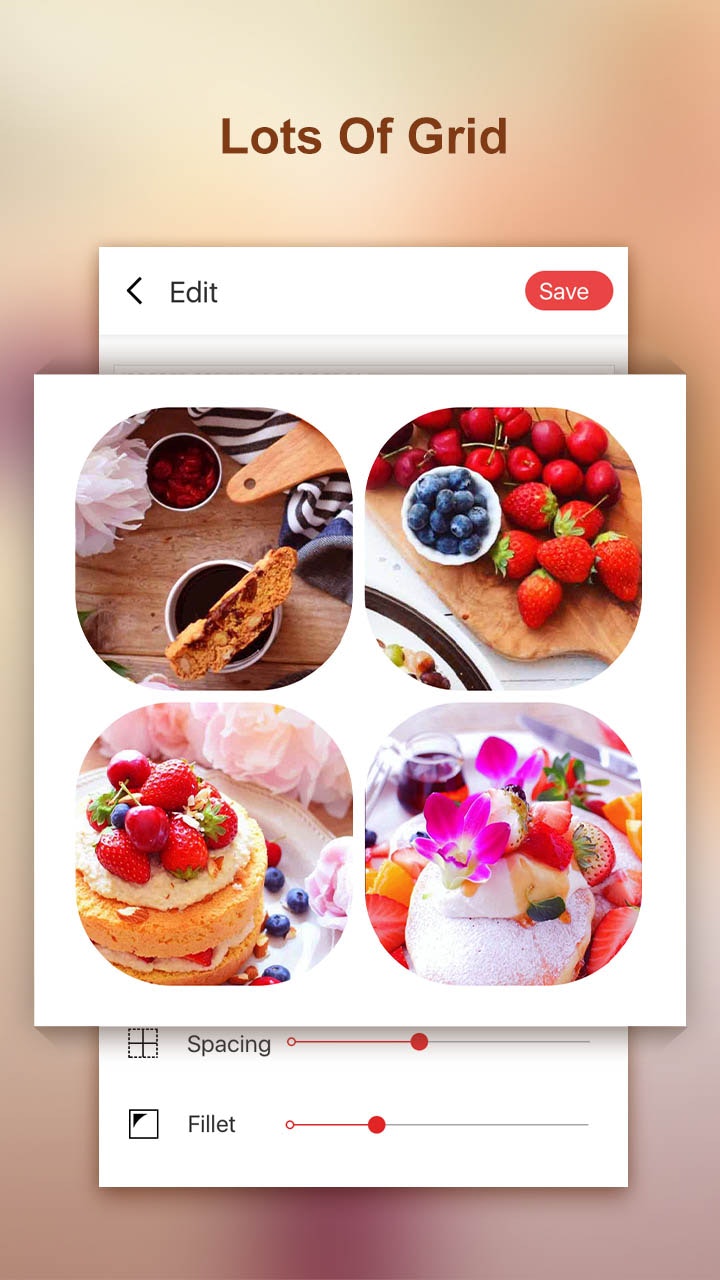
Task: Click the rounded-corner fillet square icon
Action: pyautogui.click(x=144, y=1123)
